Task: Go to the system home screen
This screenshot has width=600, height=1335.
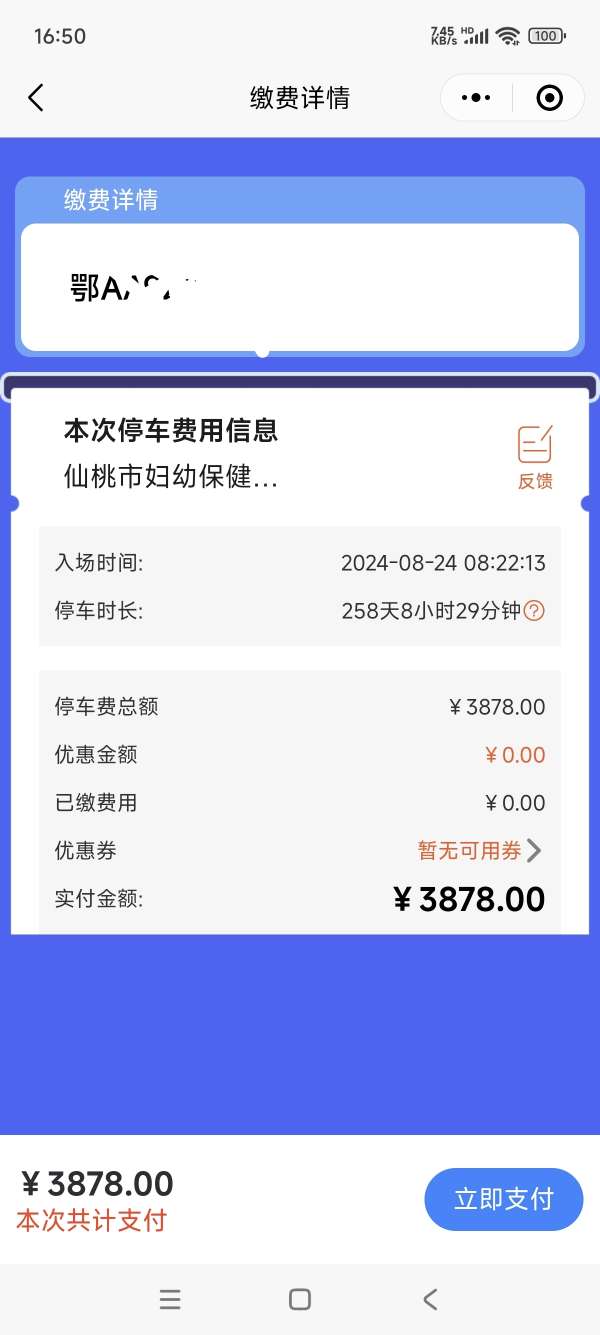Action: 300,1299
